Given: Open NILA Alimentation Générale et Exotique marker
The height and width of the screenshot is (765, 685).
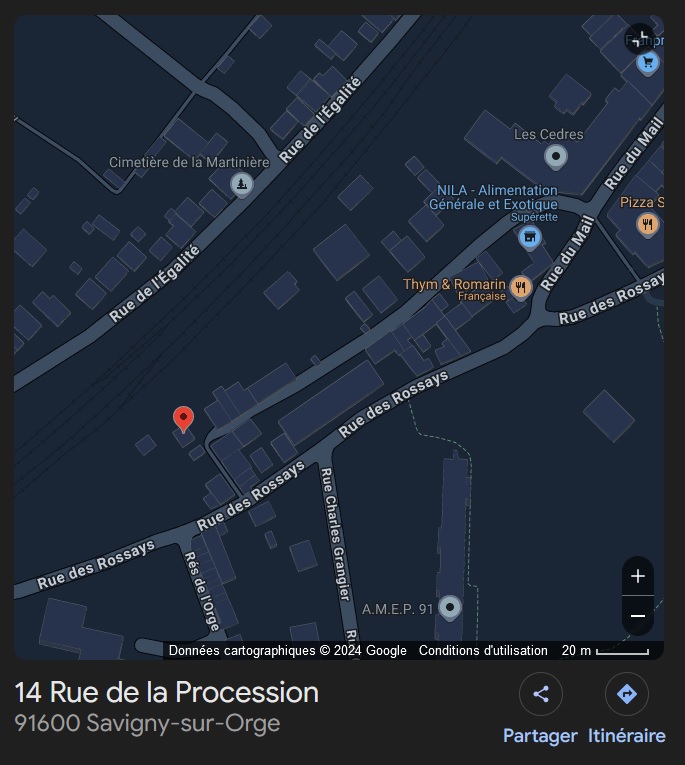Looking at the screenshot, I should (x=530, y=237).
